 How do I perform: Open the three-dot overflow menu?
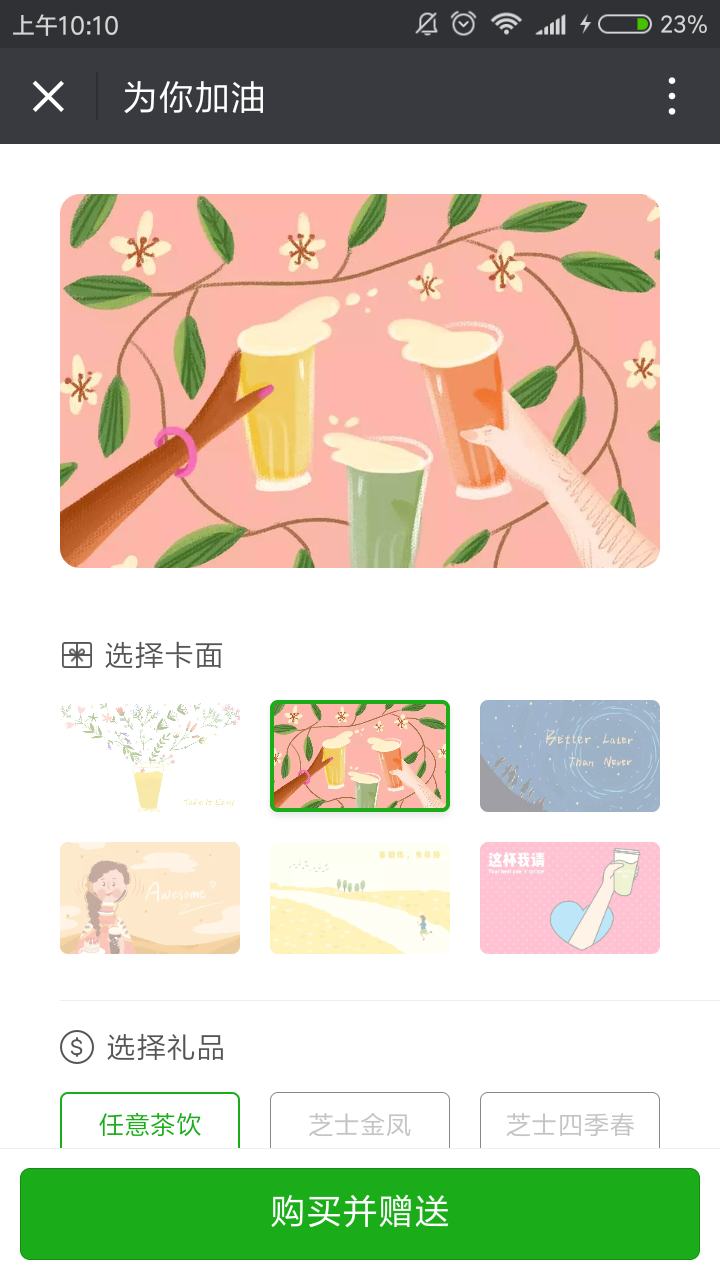click(671, 97)
